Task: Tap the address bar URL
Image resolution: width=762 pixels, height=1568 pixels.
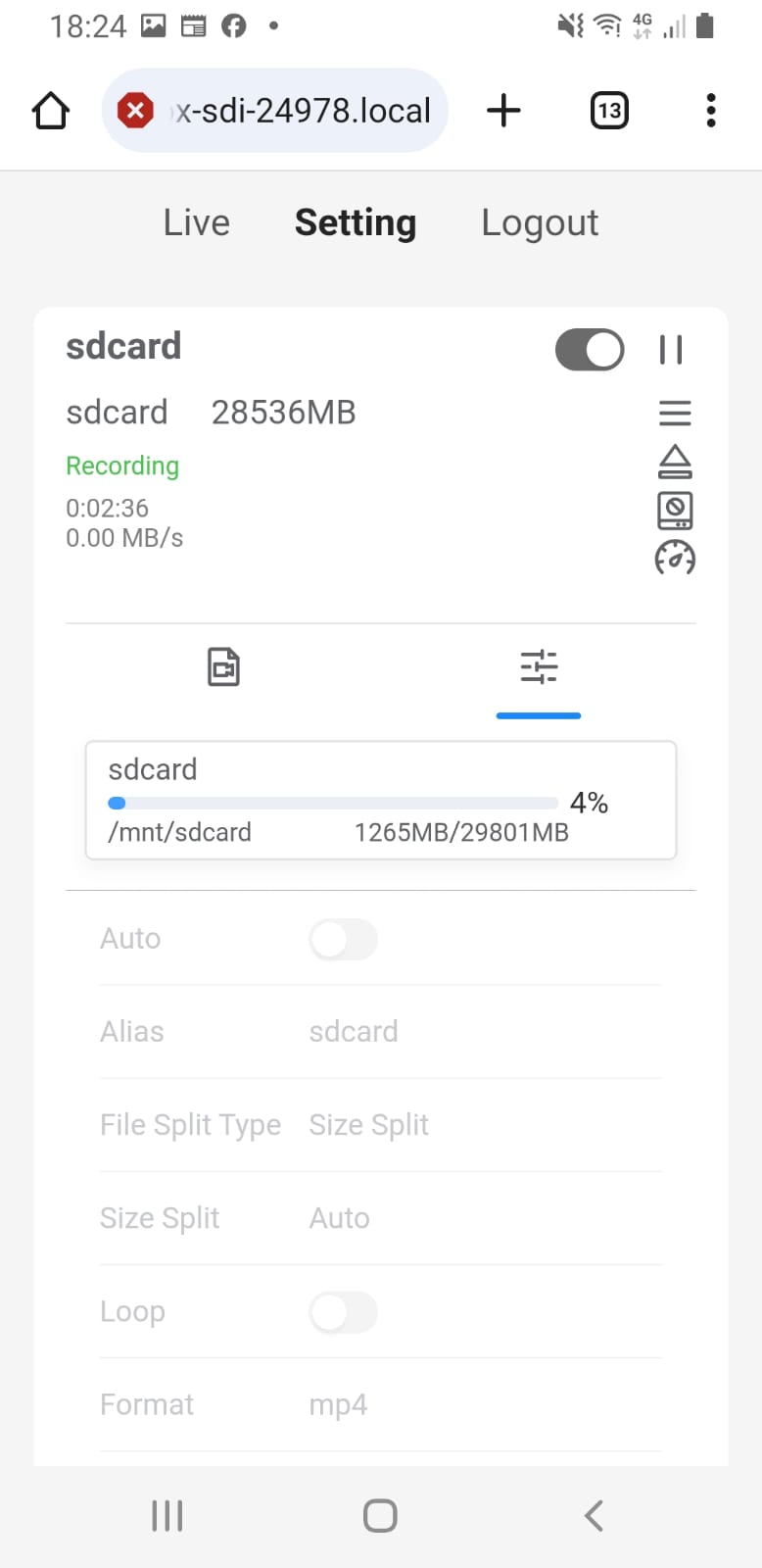Action: 303,111
